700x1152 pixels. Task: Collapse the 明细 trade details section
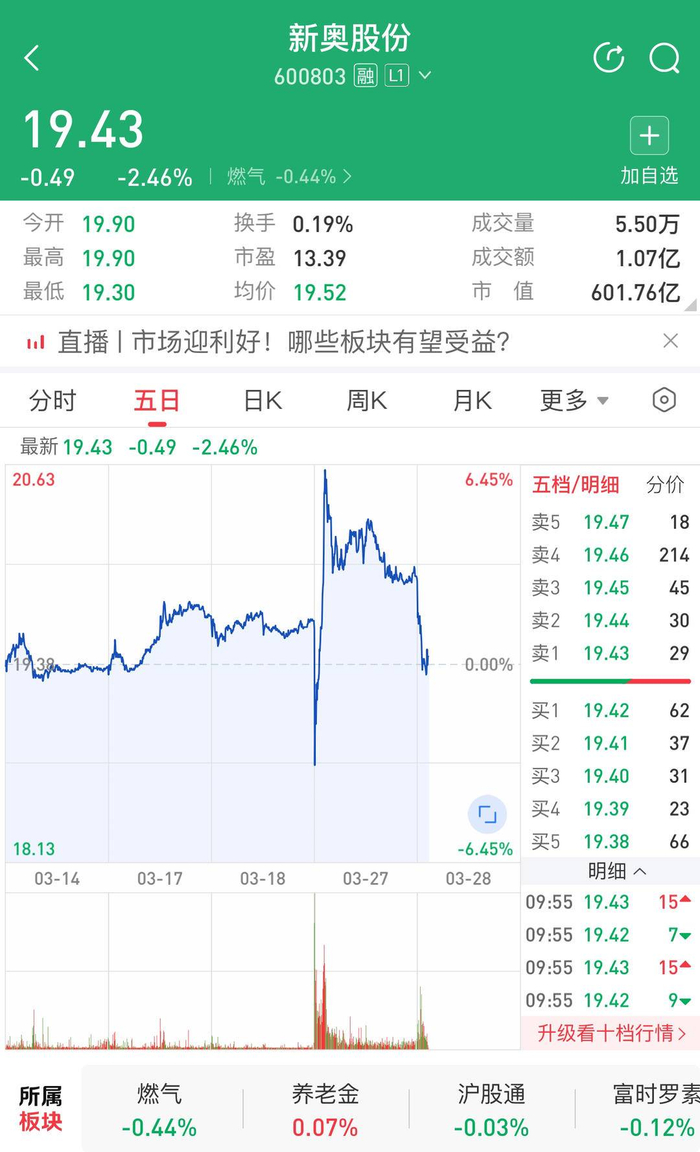tap(616, 871)
